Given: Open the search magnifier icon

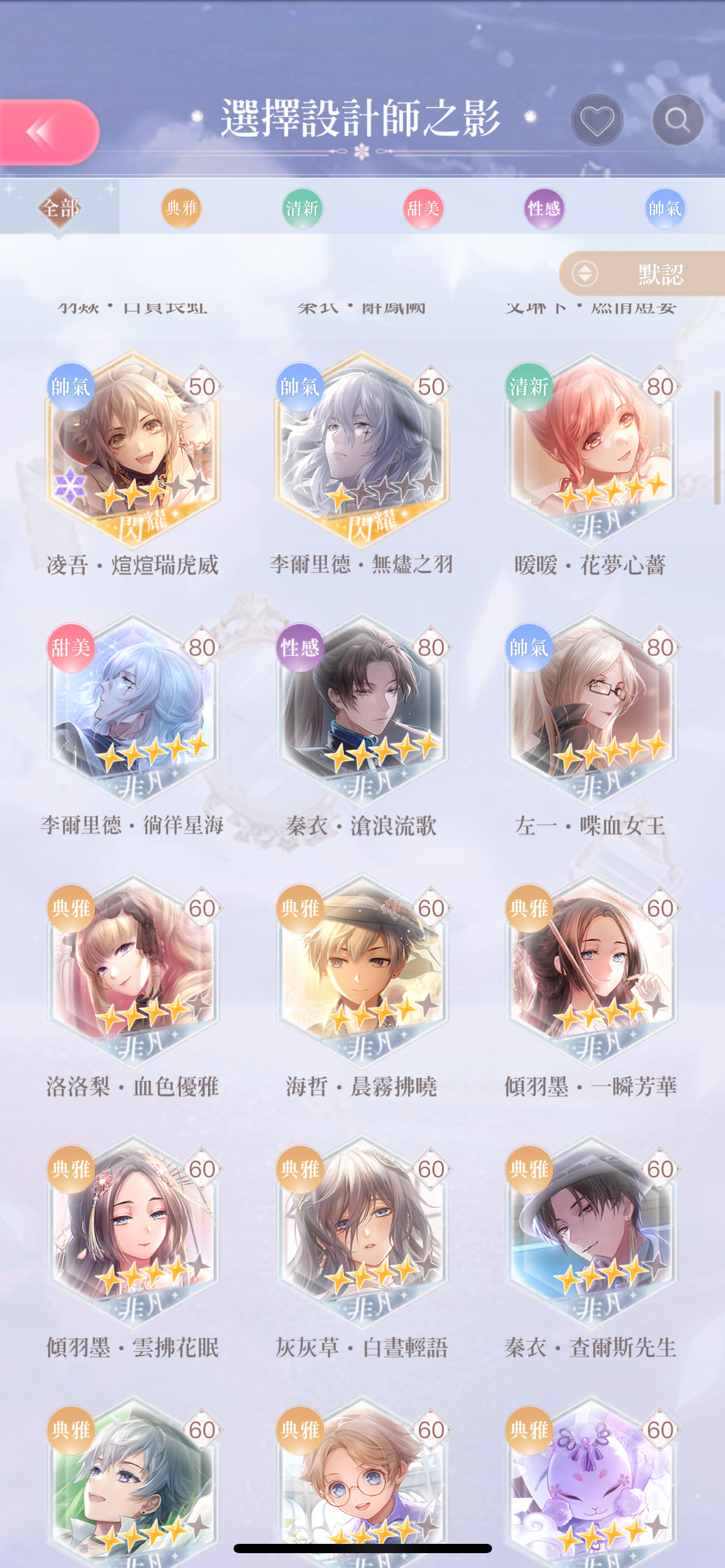Looking at the screenshot, I should click(x=677, y=120).
